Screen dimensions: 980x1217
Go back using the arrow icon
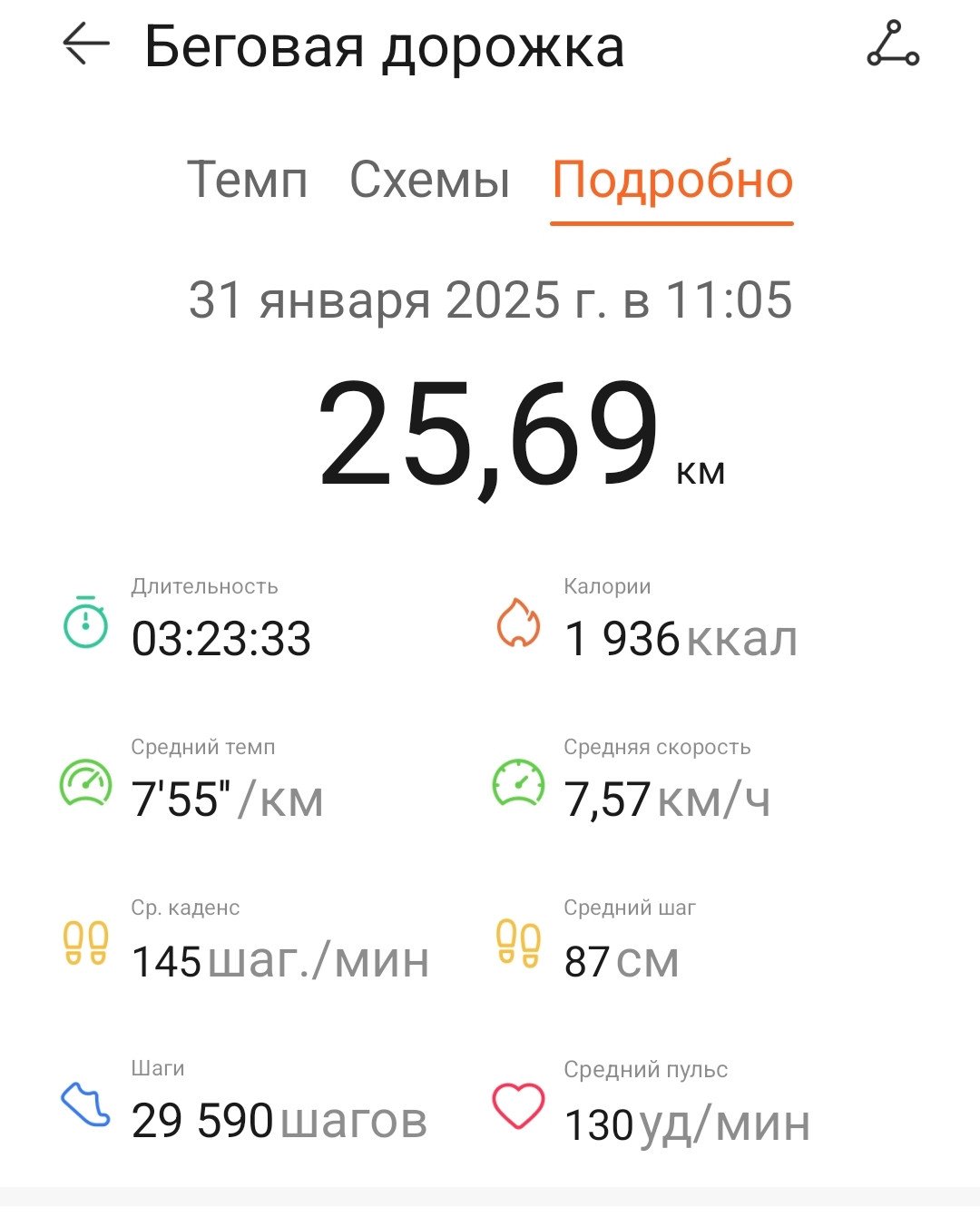(x=86, y=44)
